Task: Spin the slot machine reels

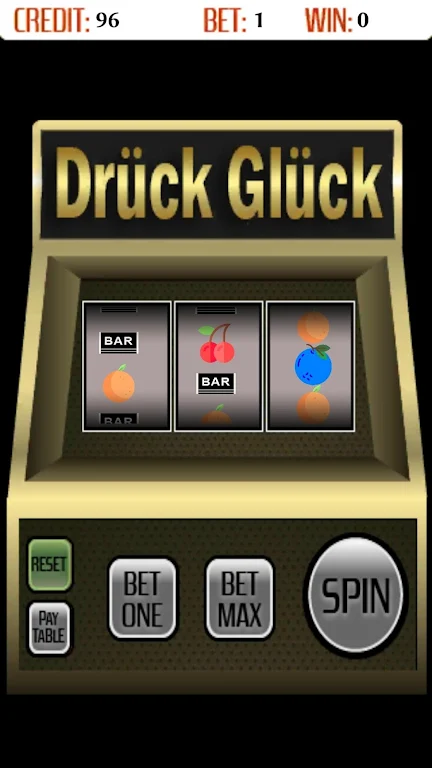Action: click(x=356, y=595)
